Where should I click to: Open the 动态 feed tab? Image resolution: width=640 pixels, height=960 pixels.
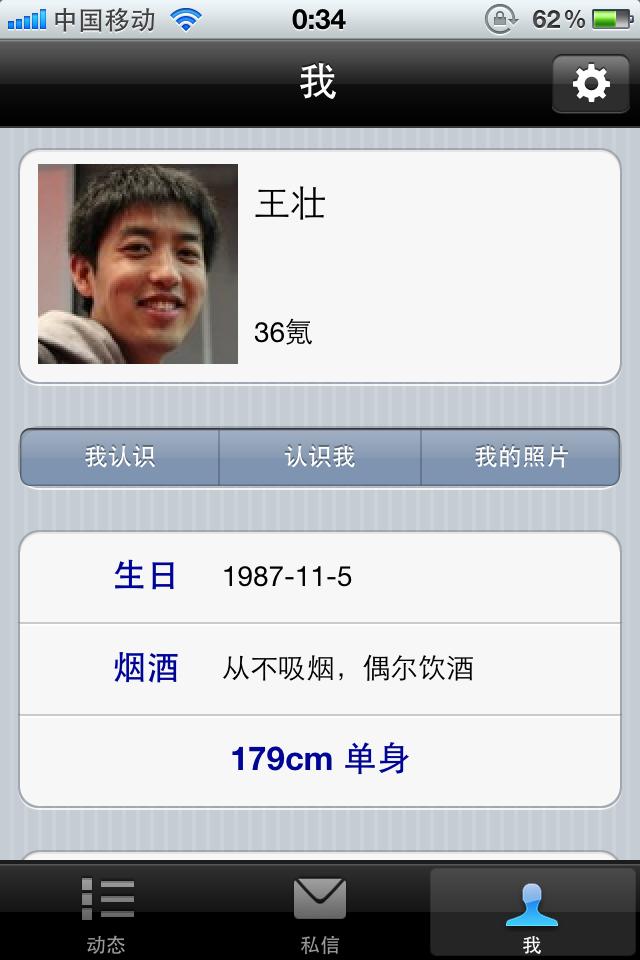106,912
